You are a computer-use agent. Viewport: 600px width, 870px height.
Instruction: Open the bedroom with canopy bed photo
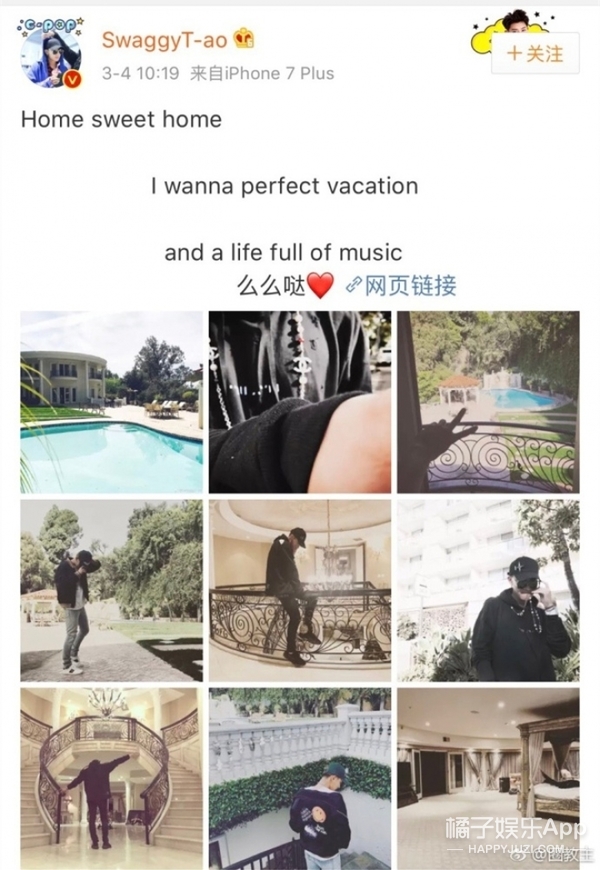[x=488, y=777]
